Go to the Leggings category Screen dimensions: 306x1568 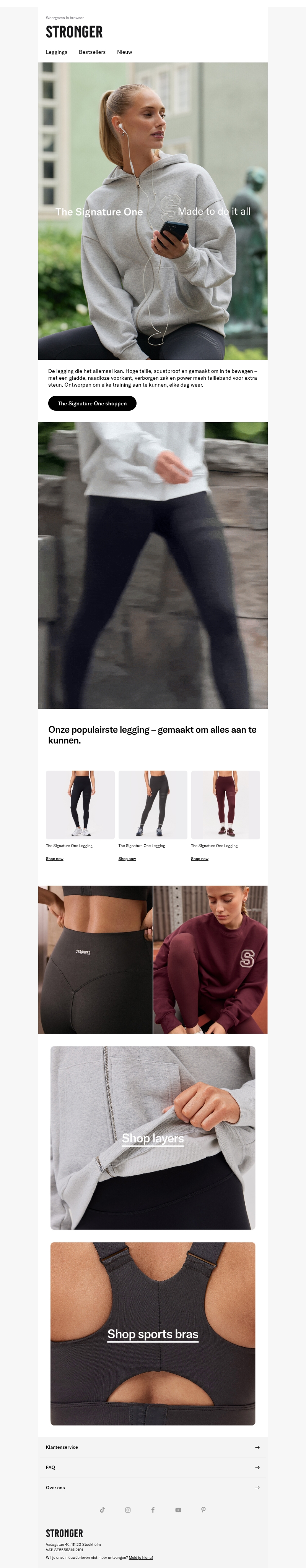57,52
